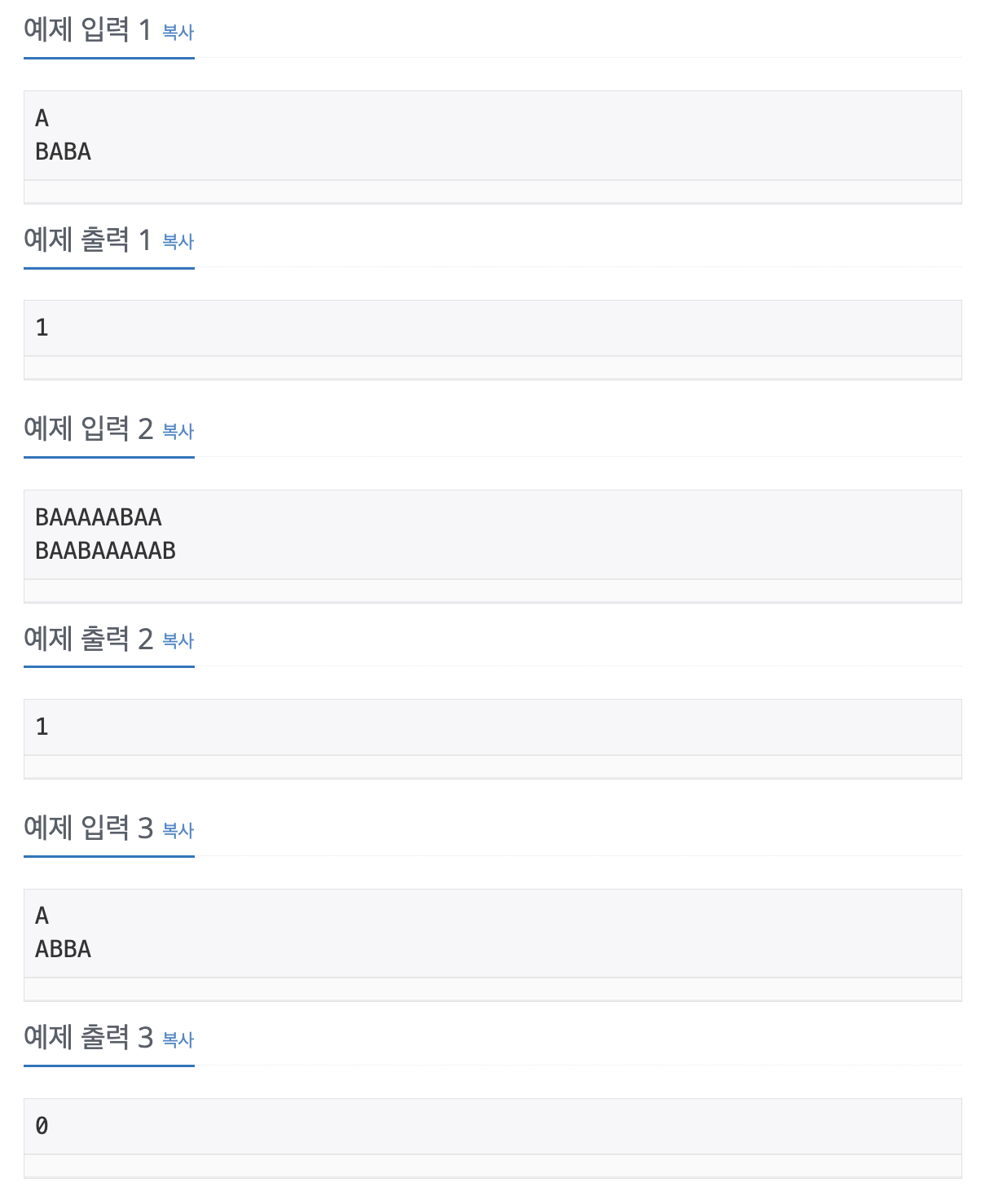
Task: Select the 예제 출력 3 heading
Action: (x=86, y=1037)
